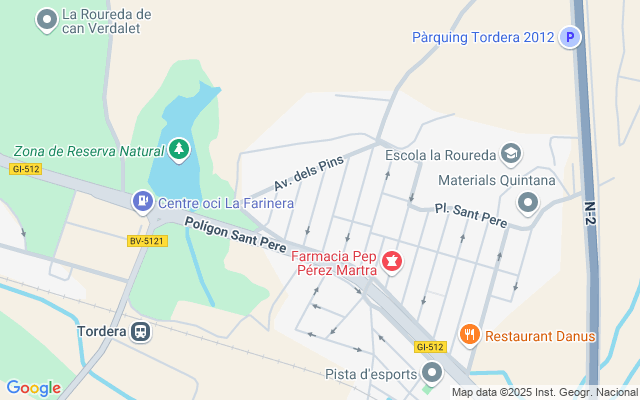The height and width of the screenshot is (400, 640).
Task: Open the Pàrquing Tordera 2012 marker
Action: point(569,37)
